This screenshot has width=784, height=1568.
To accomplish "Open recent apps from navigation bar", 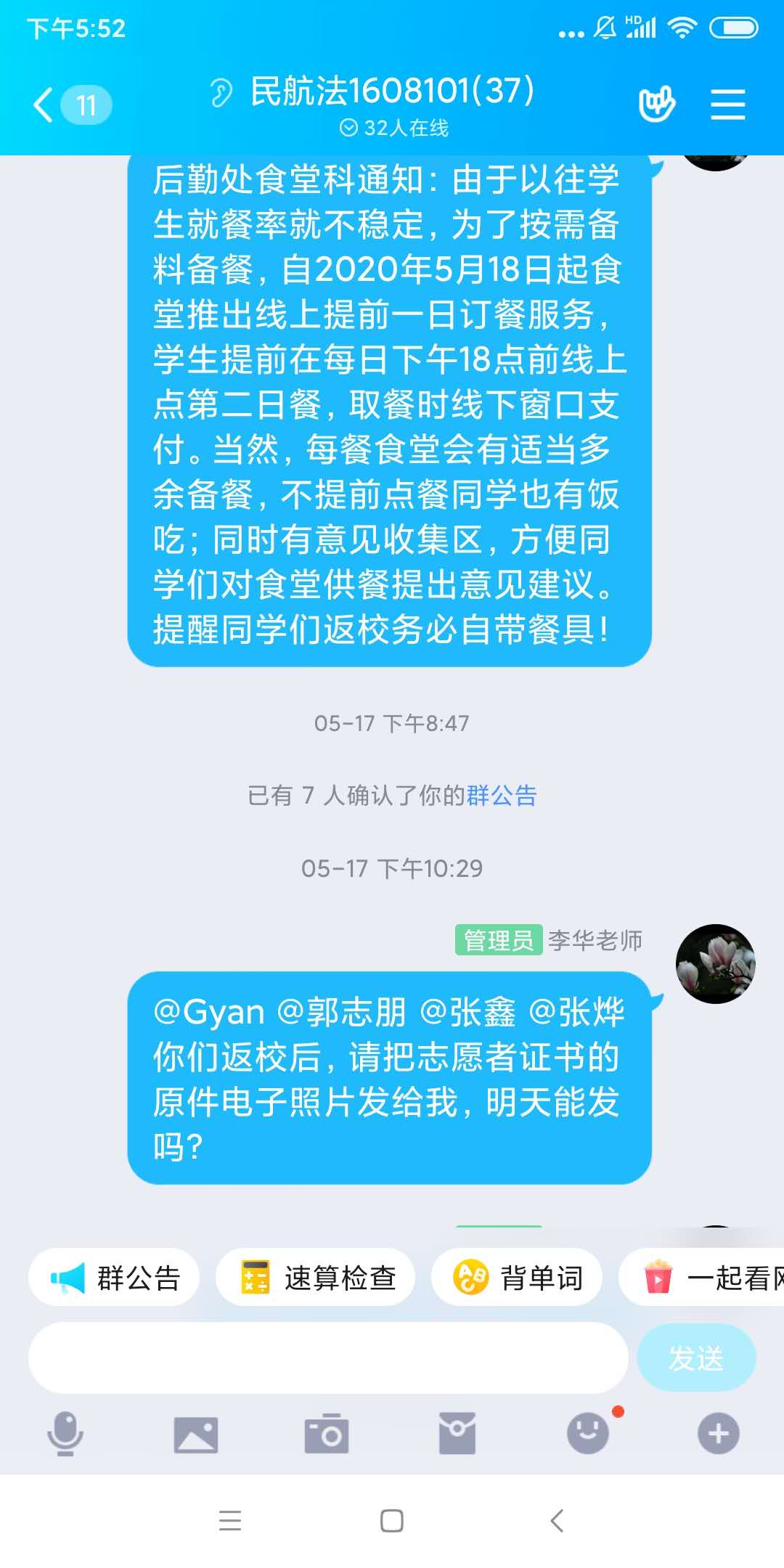I will (230, 1521).
